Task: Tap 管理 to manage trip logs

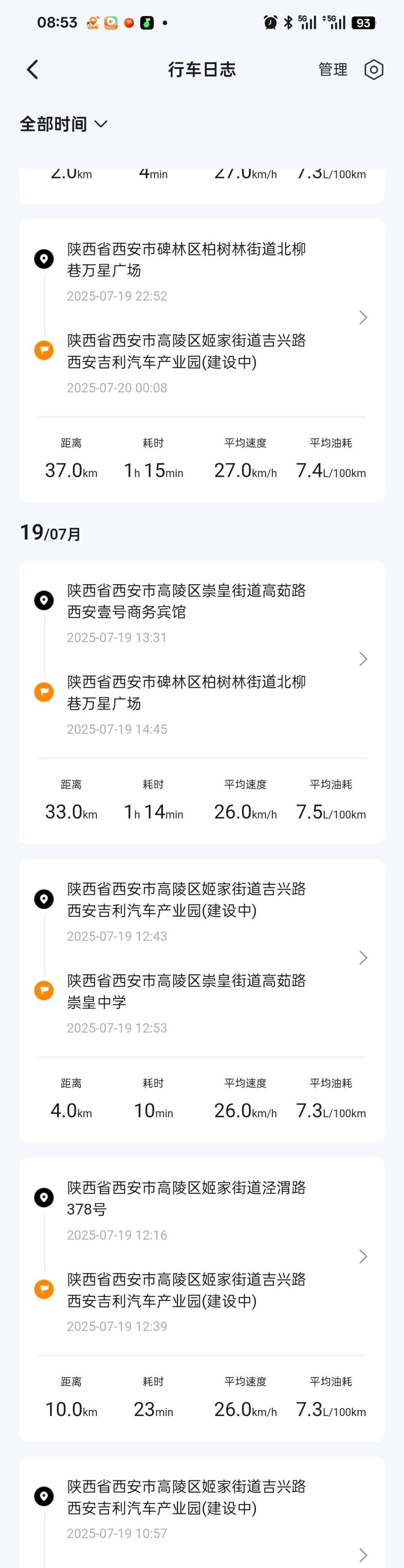Action: point(333,69)
